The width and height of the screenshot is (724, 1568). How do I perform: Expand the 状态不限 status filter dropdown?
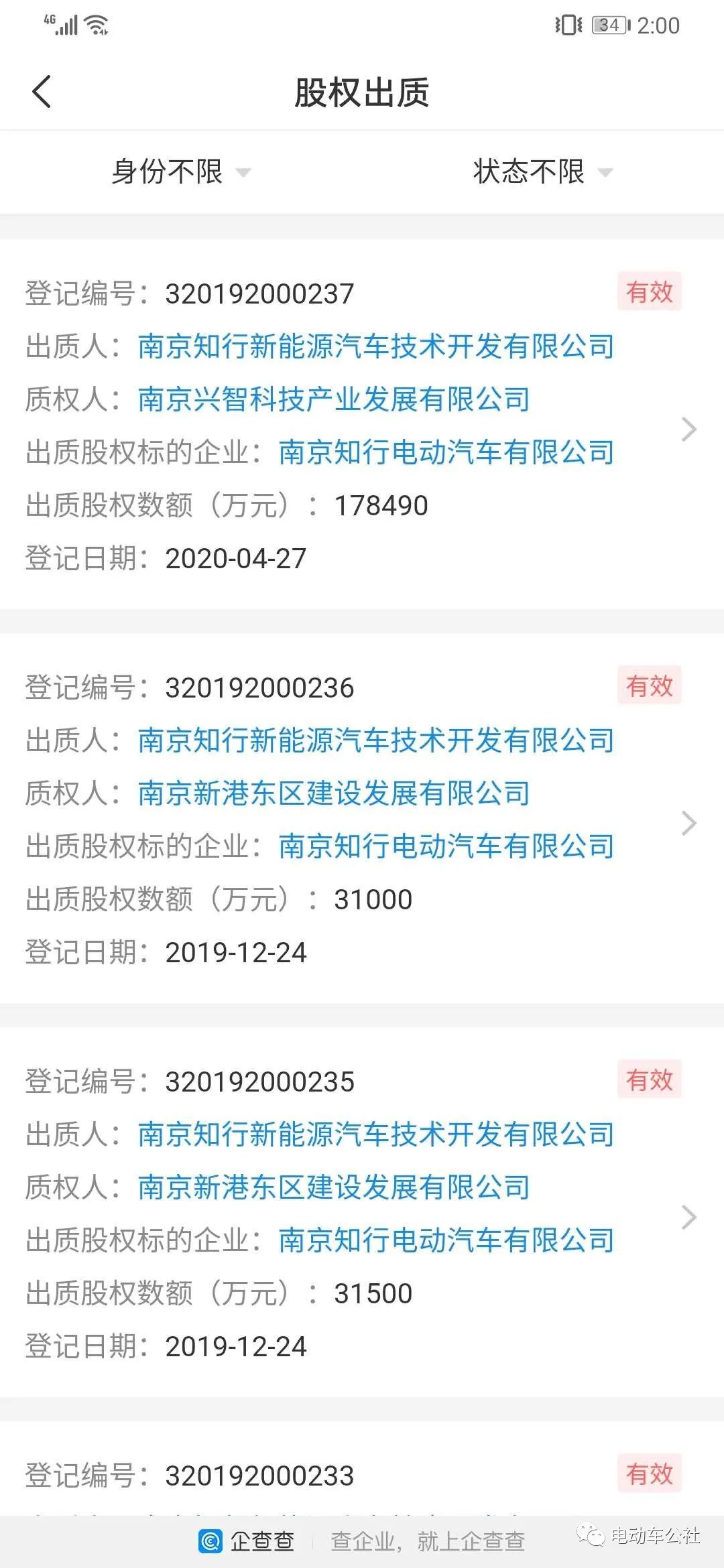point(543,172)
